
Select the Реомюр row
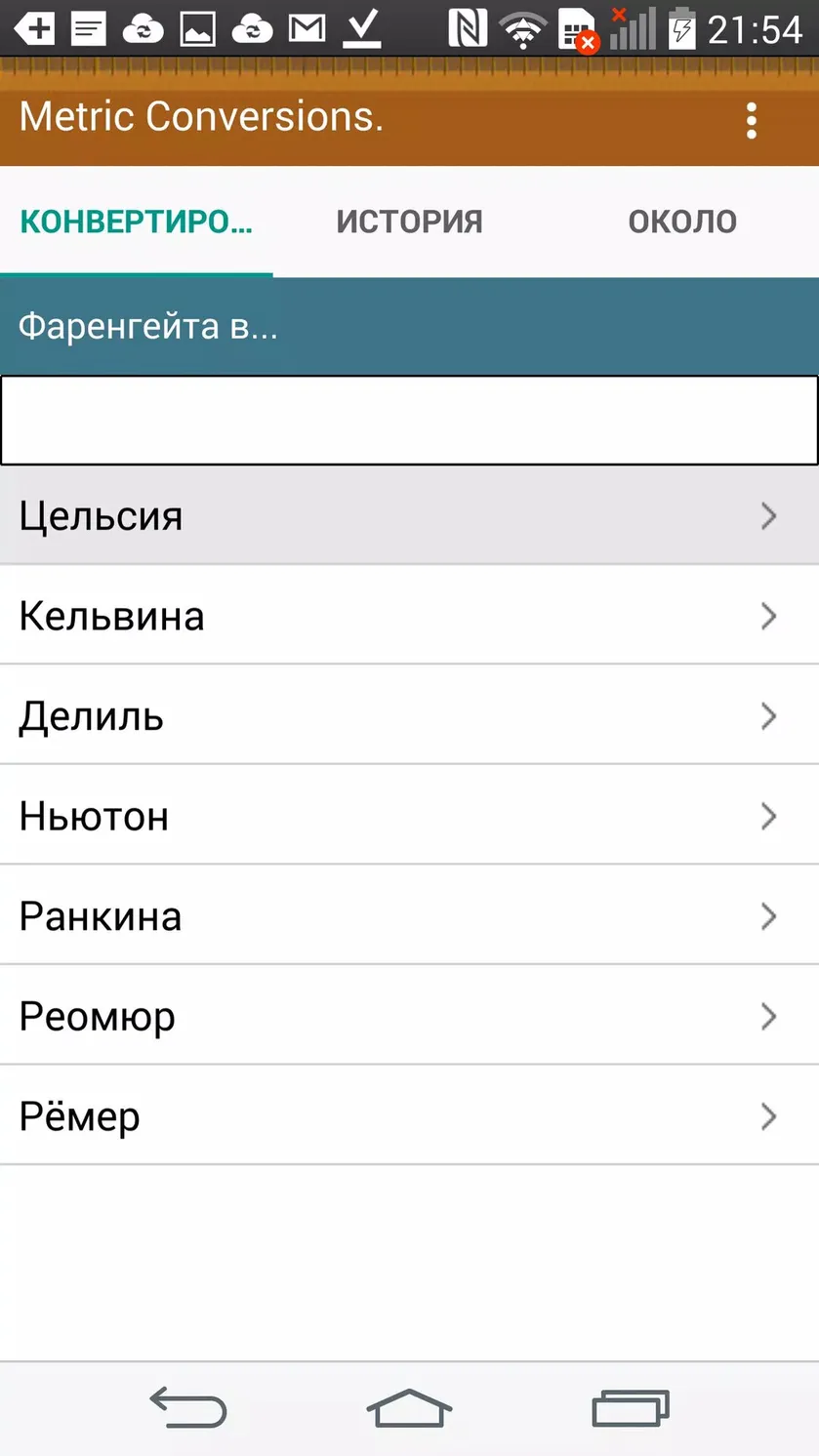pyautogui.click(x=409, y=1016)
